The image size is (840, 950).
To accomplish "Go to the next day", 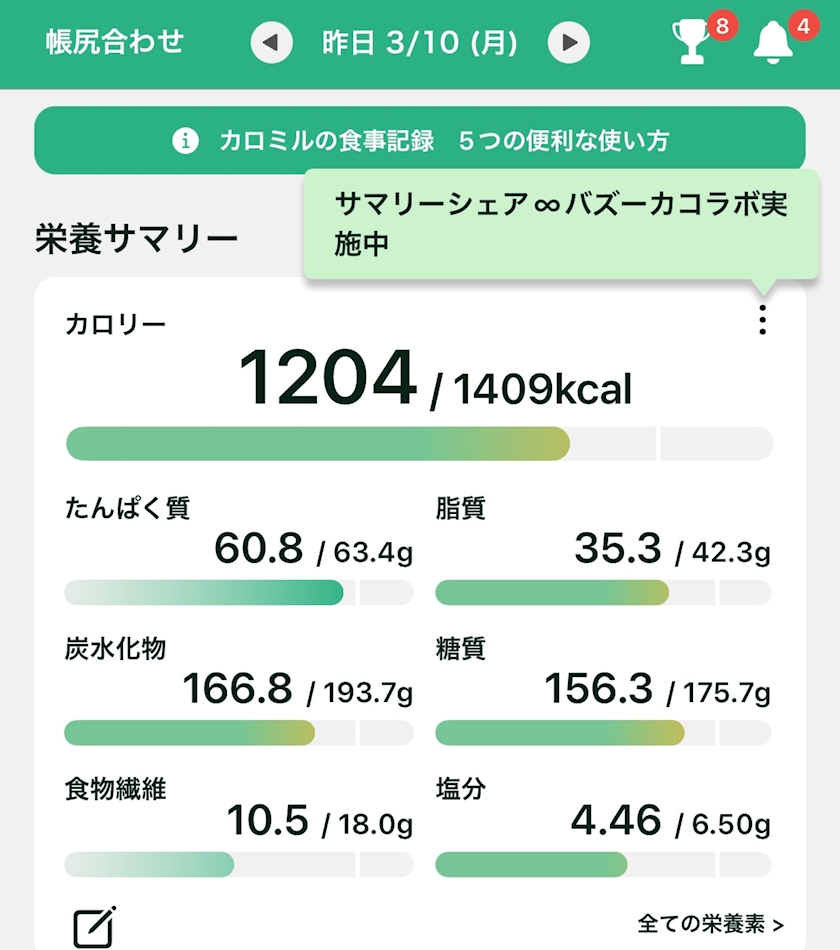I will [569, 43].
